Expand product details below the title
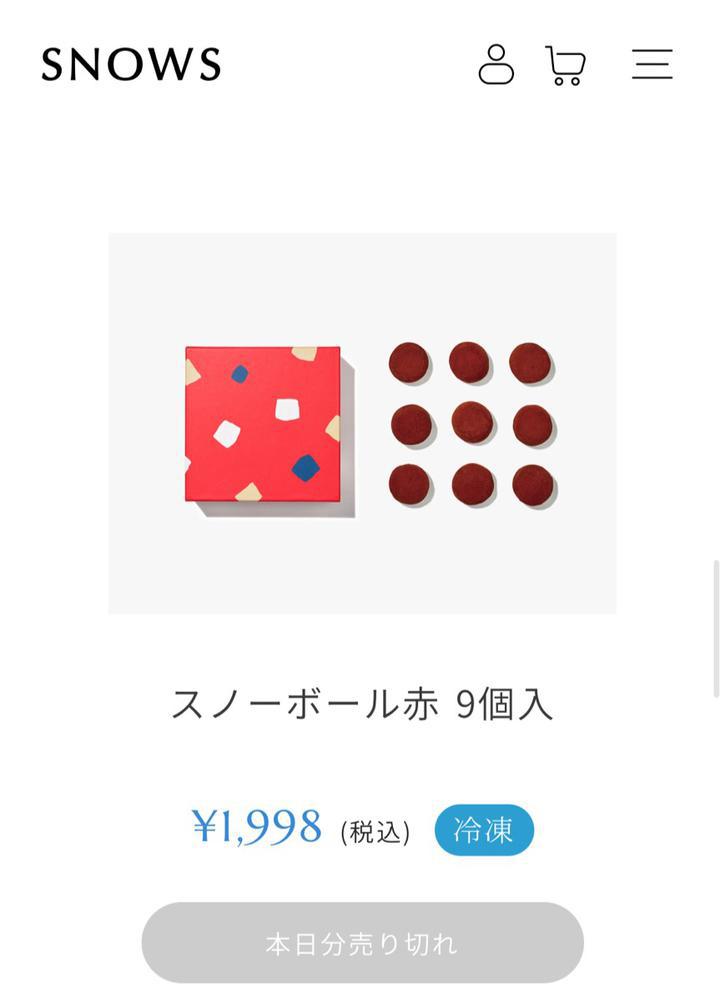 (x=362, y=703)
